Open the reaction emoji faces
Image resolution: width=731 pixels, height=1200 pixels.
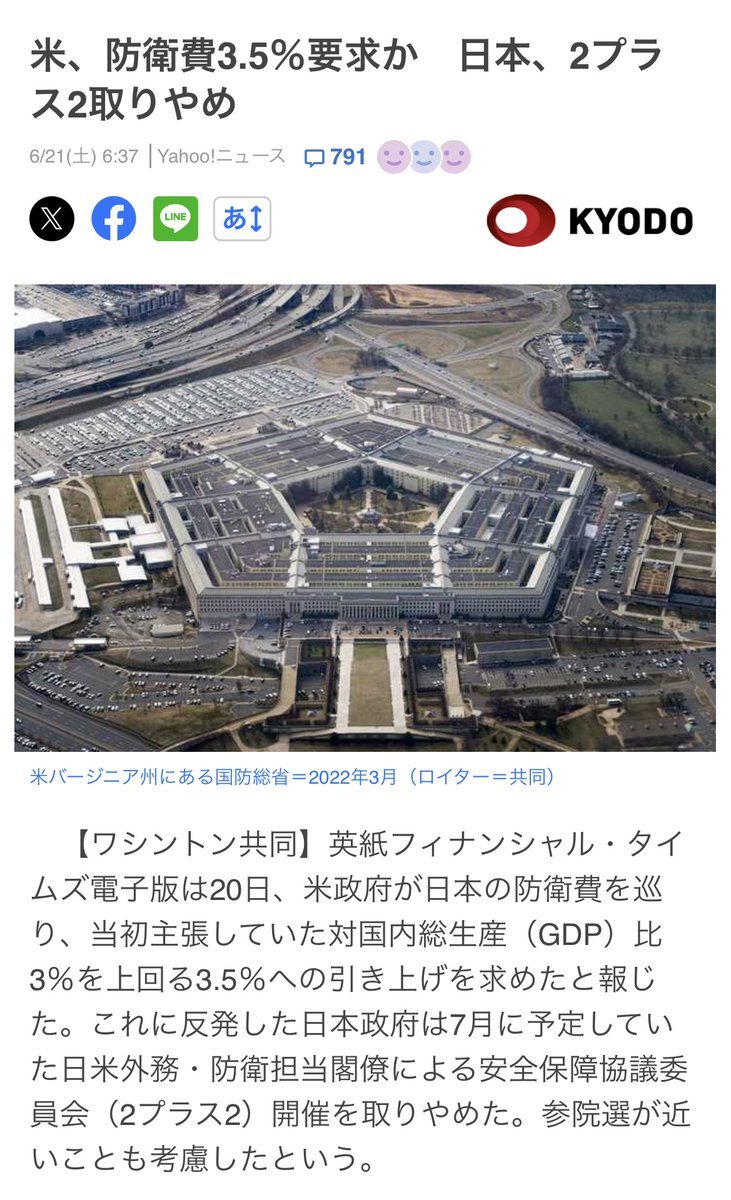[424, 157]
